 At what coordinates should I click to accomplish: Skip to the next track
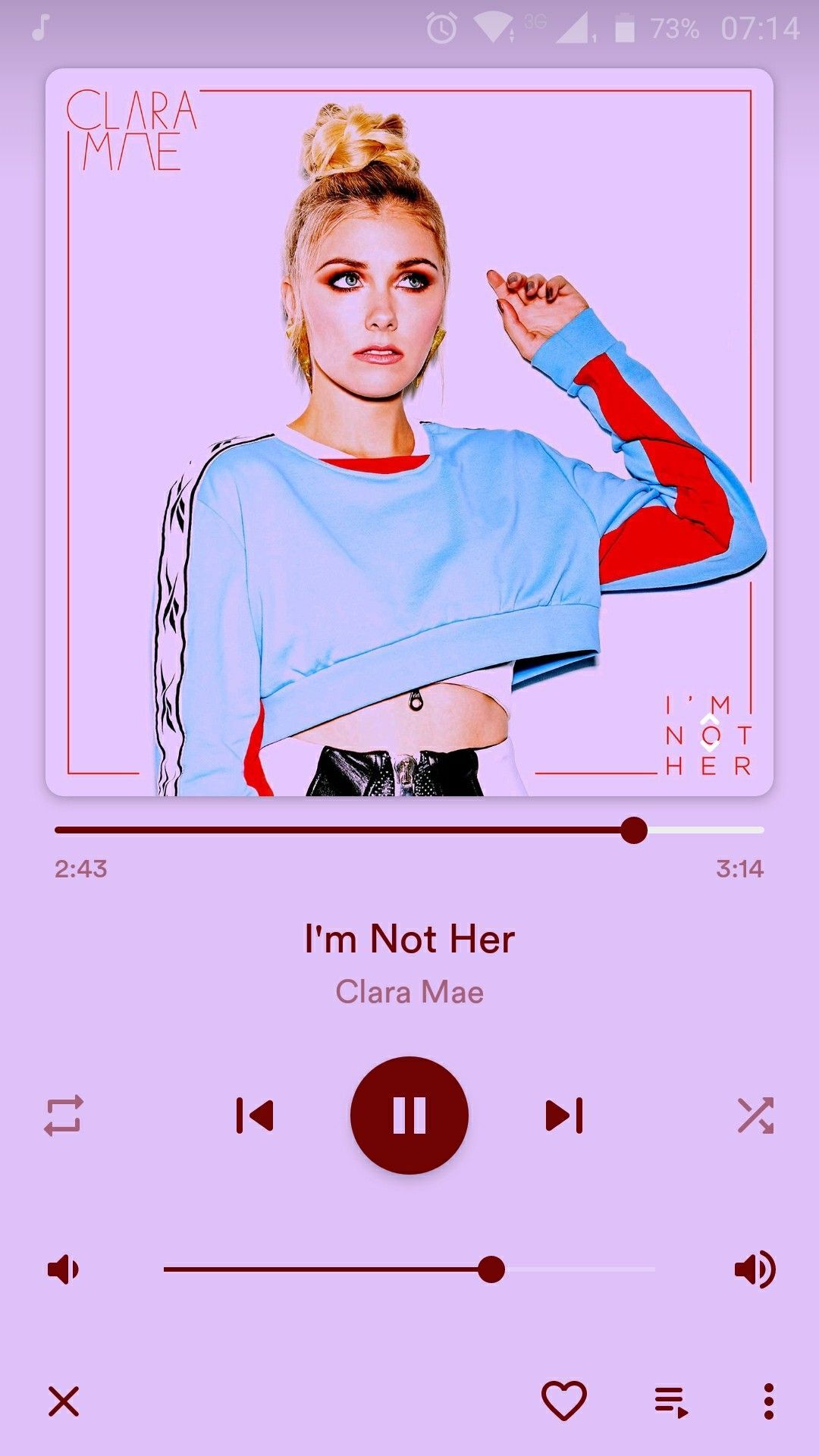(564, 1116)
